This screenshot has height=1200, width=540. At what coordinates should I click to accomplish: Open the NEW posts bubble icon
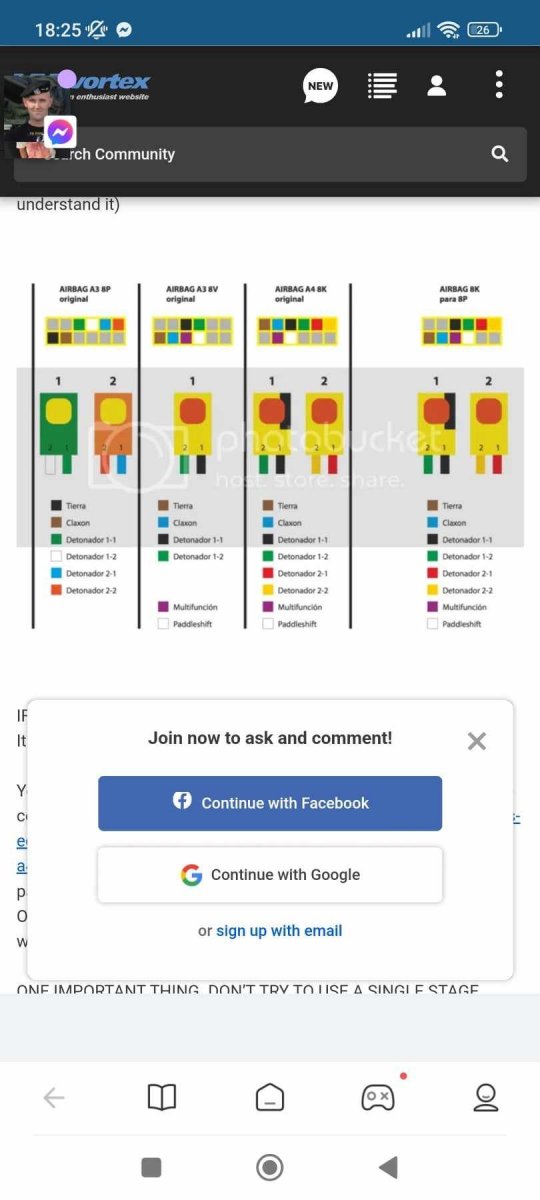pyautogui.click(x=320, y=86)
